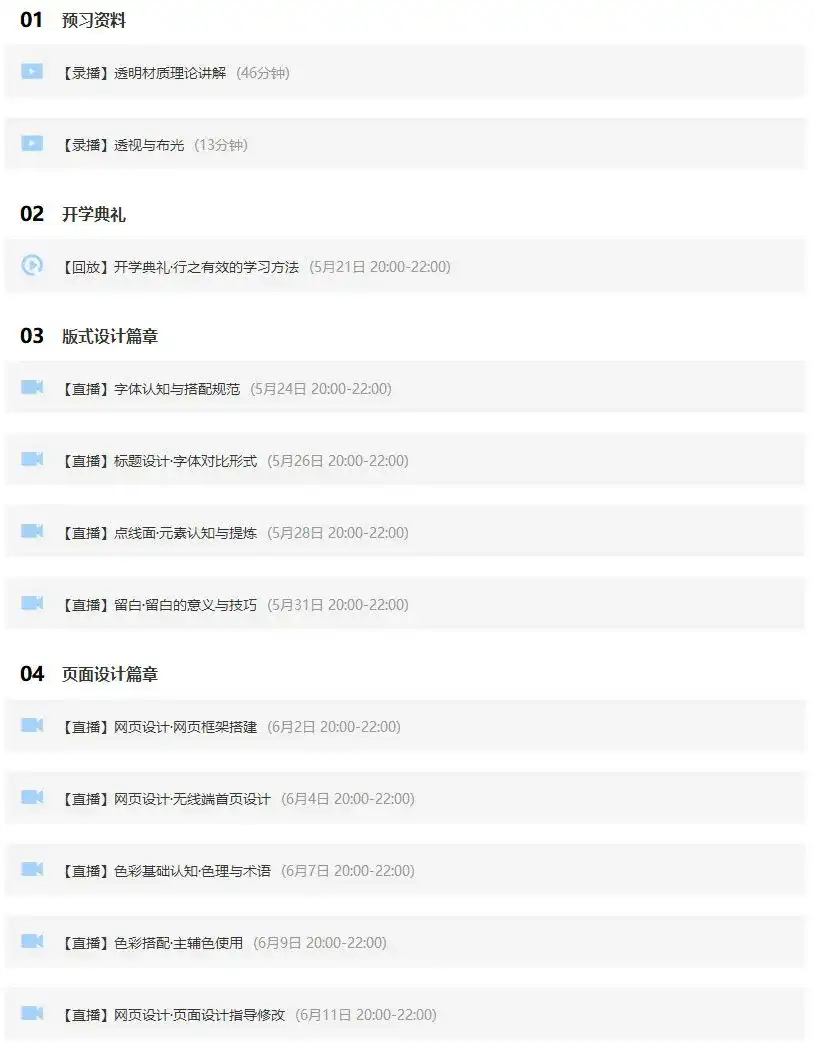Click camera icon for 留白·留白的意义与技巧
This screenshot has width=814, height=1045.
(x=31, y=604)
